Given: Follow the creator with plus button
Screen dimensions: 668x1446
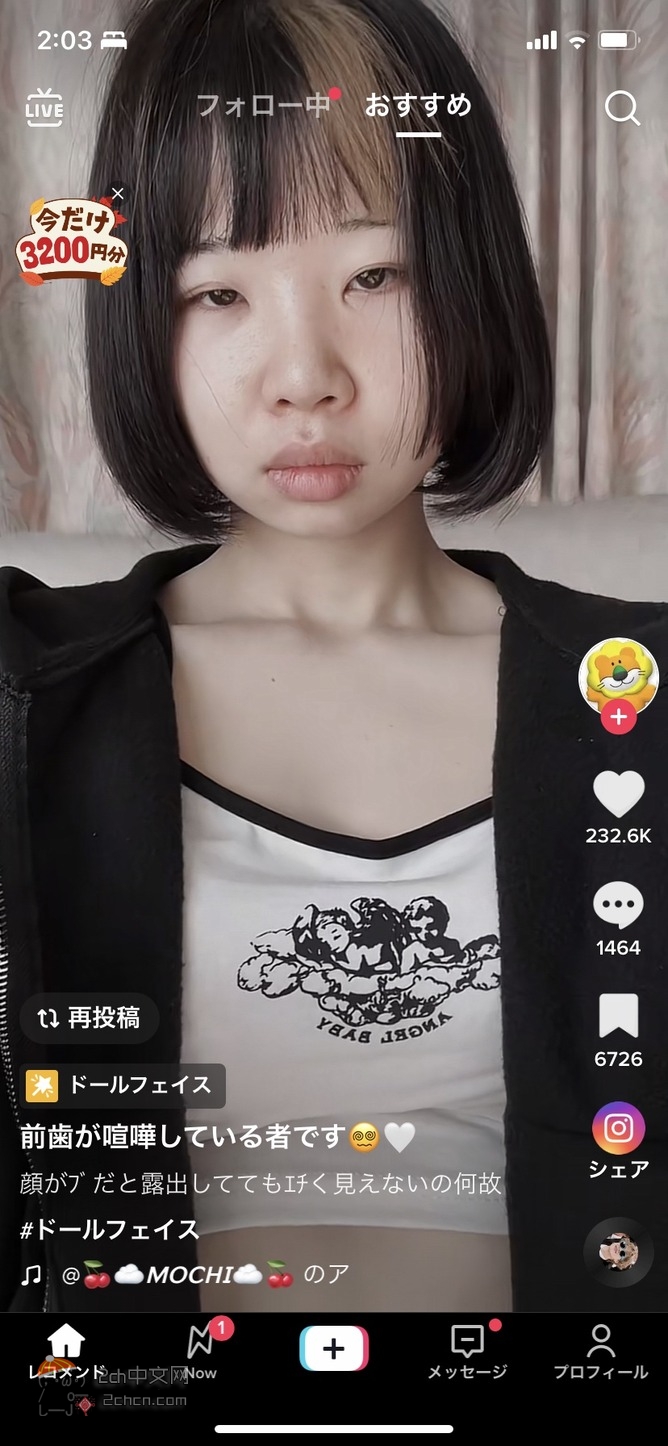Looking at the screenshot, I should pos(618,717).
